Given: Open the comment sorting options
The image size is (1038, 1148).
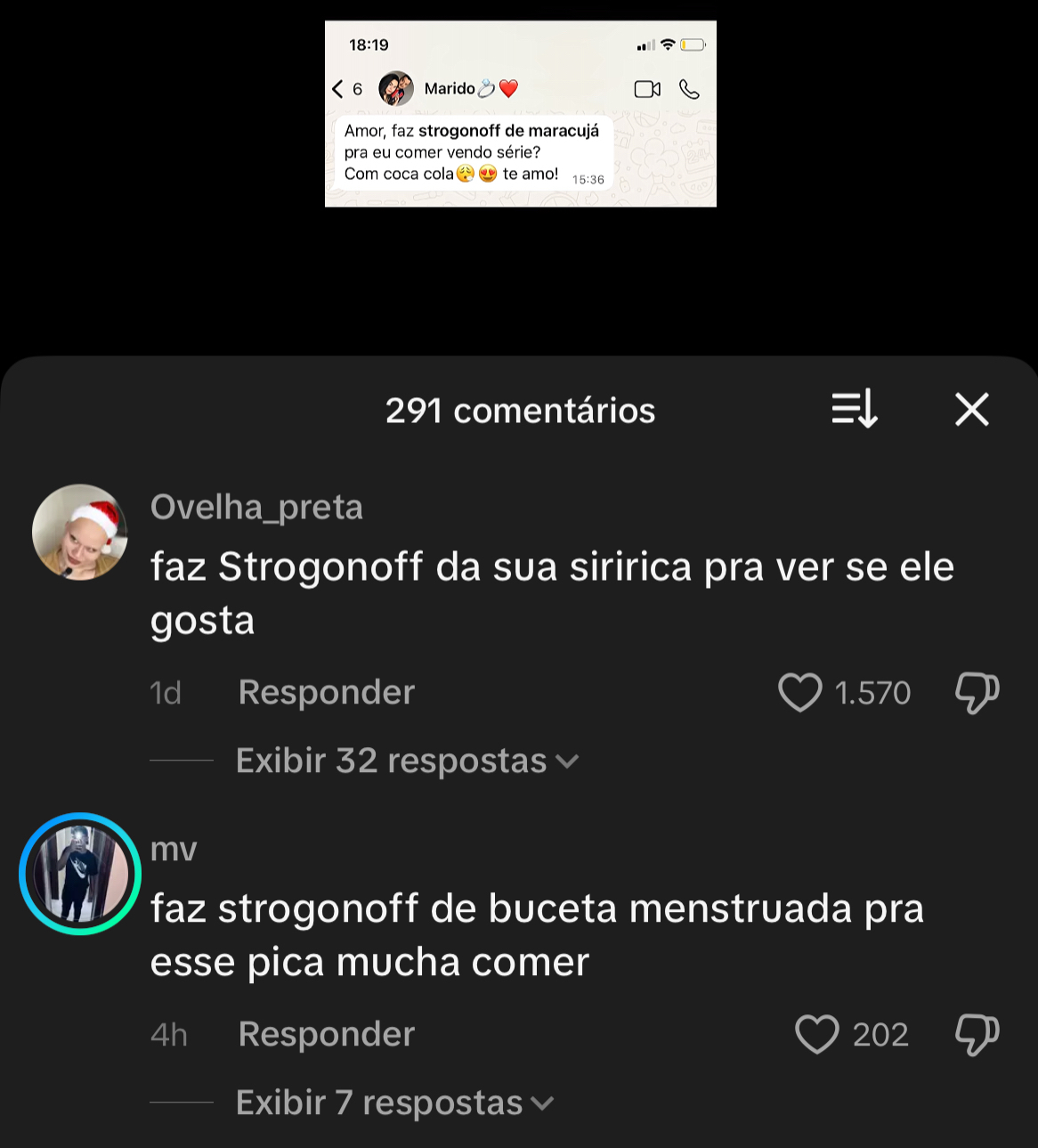Looking at the screenshot, I should (x=855, y=410).
